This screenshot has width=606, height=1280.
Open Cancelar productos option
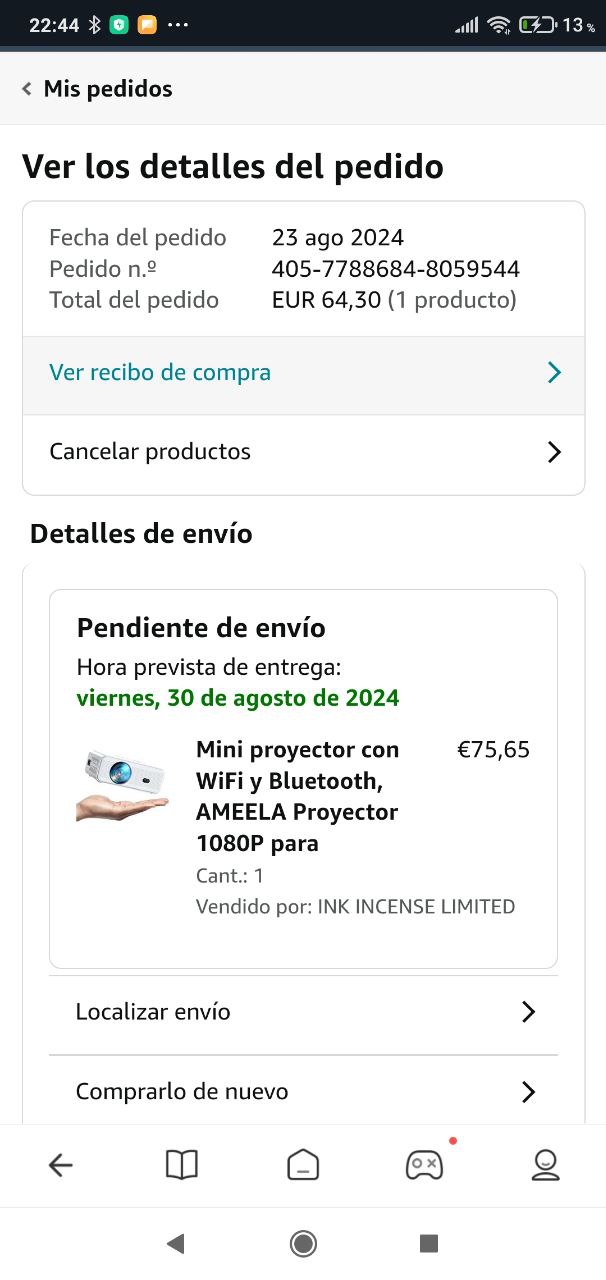coord(303,452)
